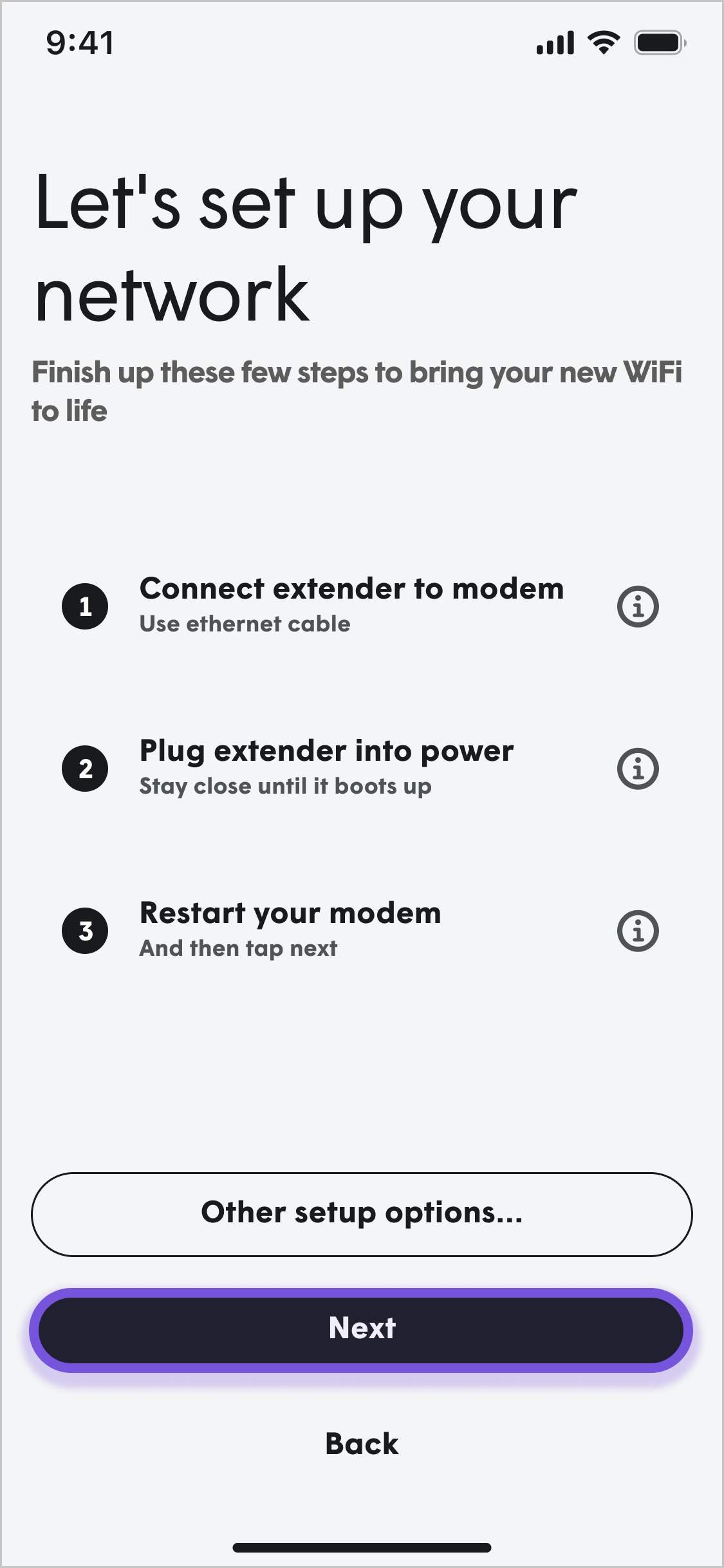The width and height of the screenshot is (724, 1568).
Task: Open Other setup options
Action: (x=362, y=1214)
